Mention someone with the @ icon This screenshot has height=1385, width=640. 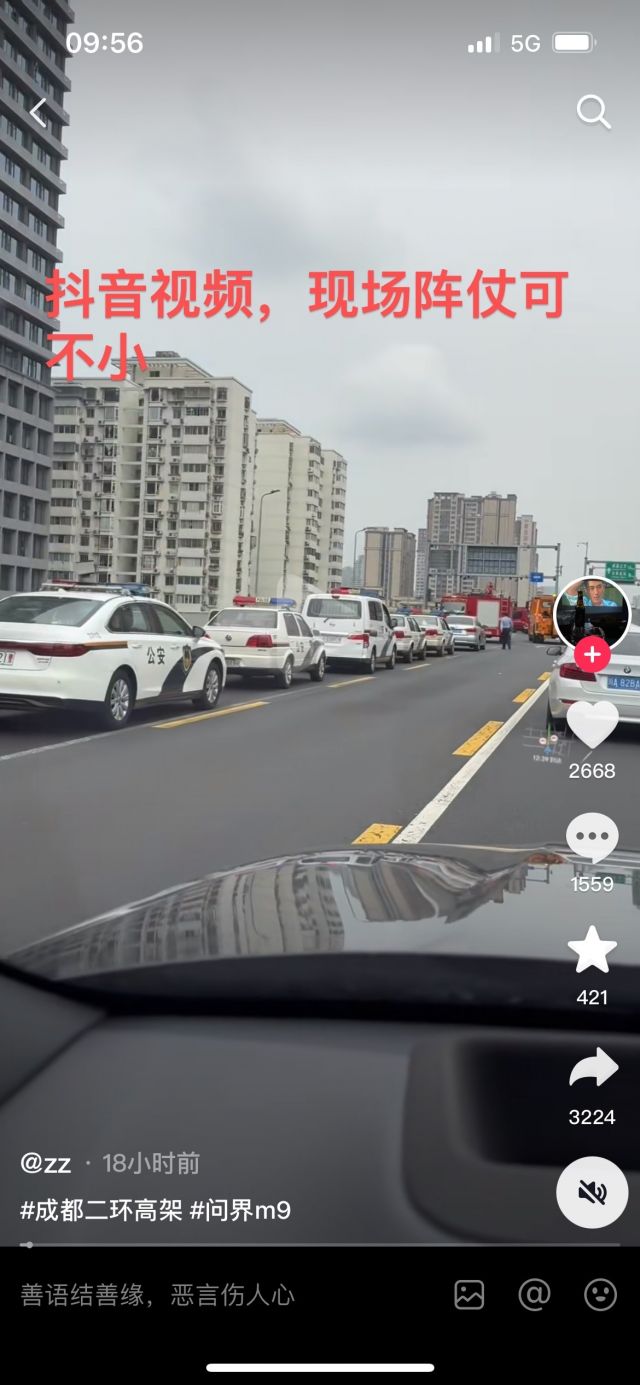pyautogui.click(x=534, y=1295)
